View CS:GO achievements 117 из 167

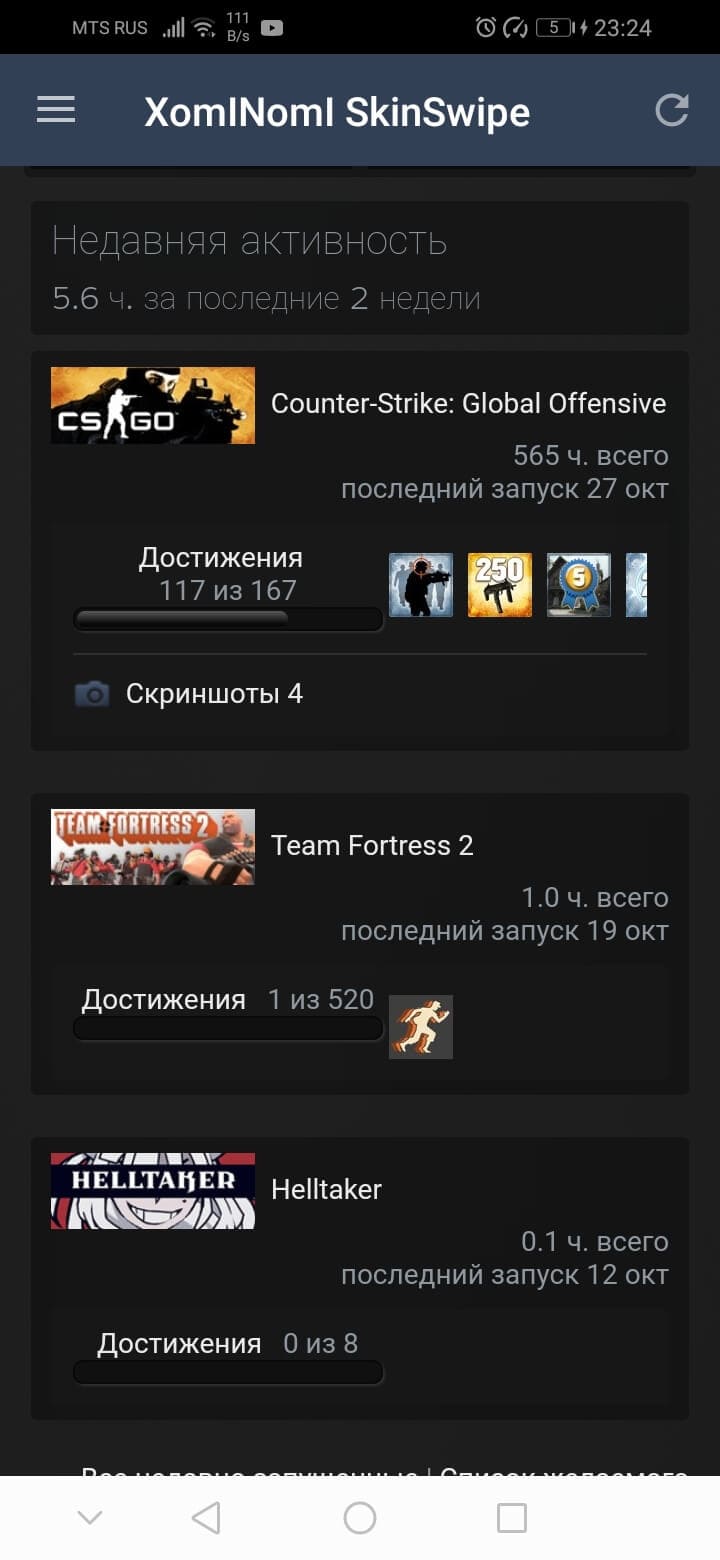(228, 574)
